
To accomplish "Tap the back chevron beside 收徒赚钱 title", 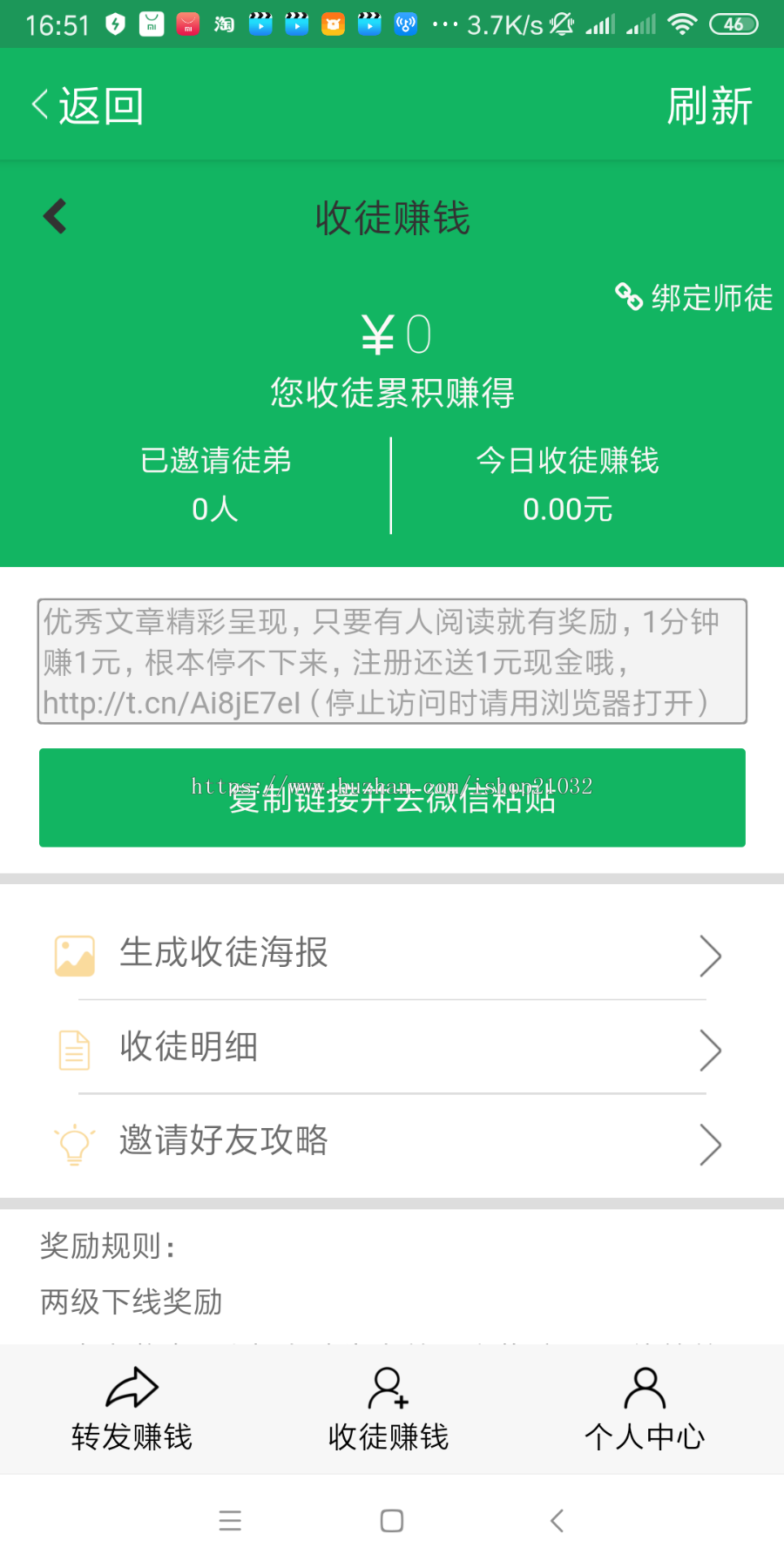I will click(x=54, y=216).
